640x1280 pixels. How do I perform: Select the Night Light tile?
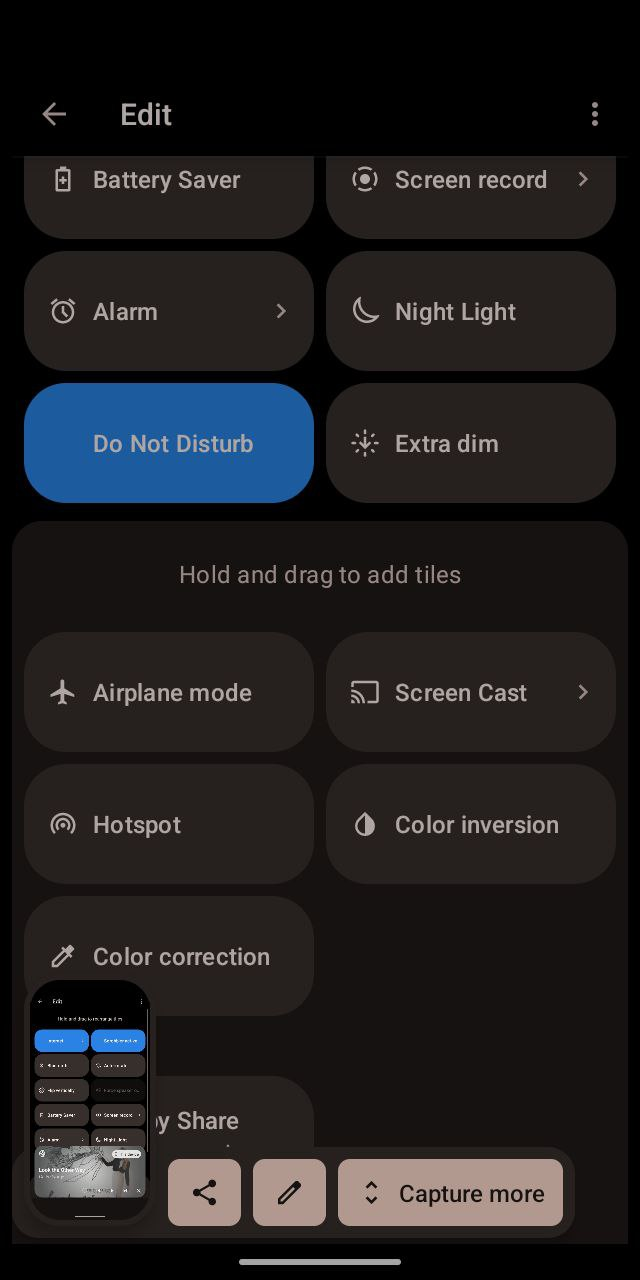point(470,311)
